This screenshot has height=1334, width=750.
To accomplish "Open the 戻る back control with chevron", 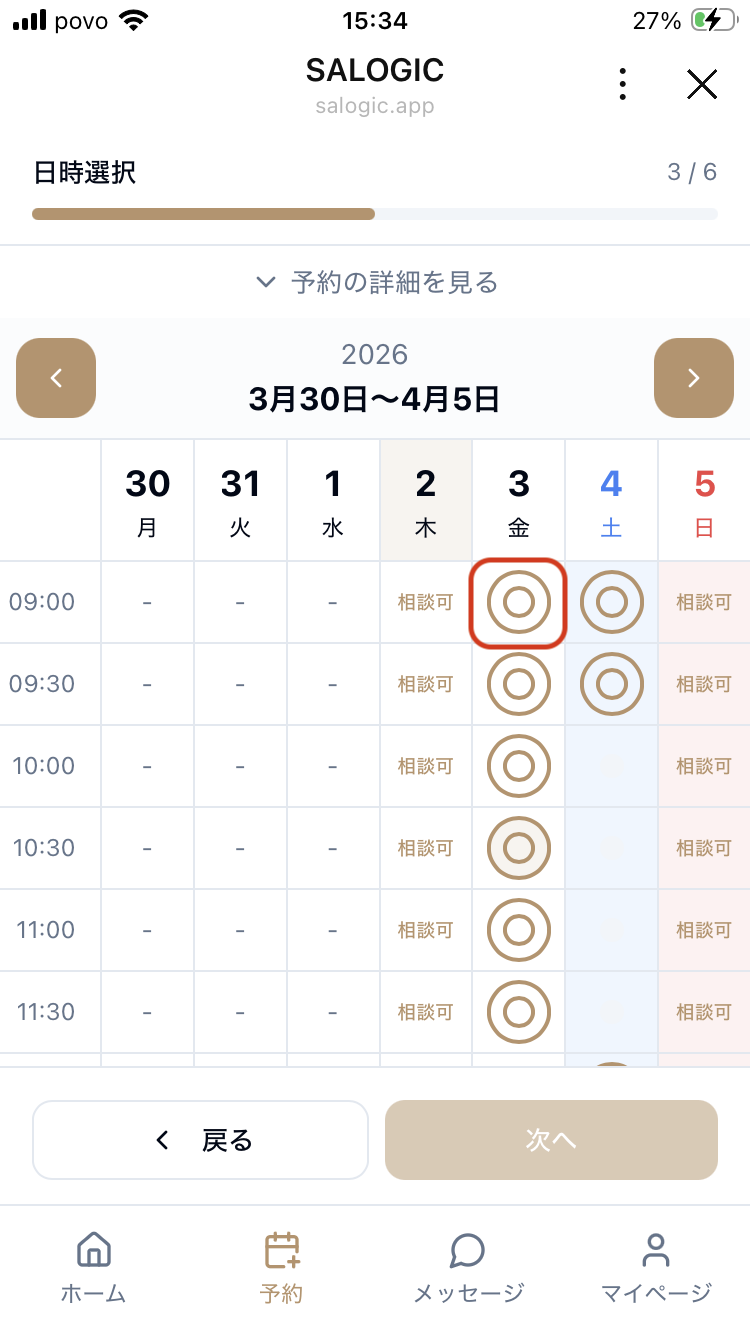I will pyautogui.click(x=200, y=1139).
